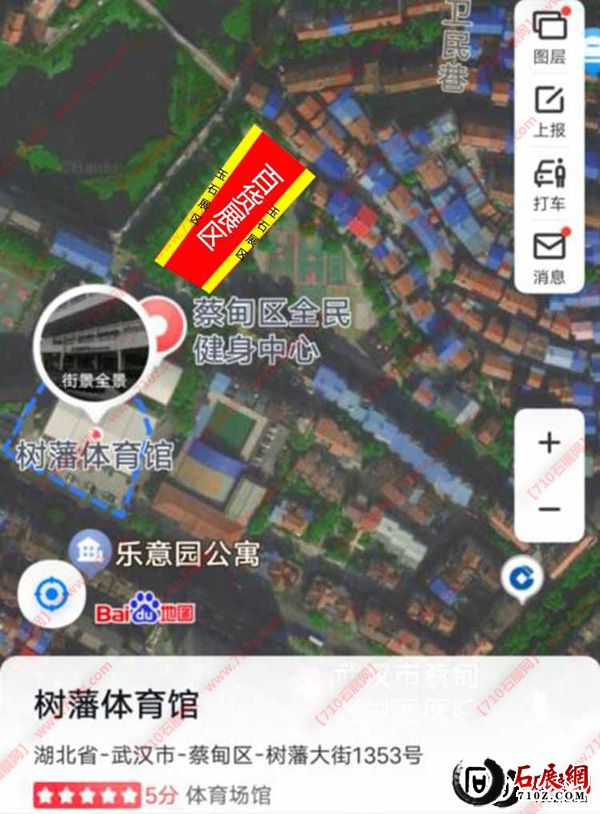The image size is (600, 814).
Task: Open the 打车 ride-hailing option
Action: (549, 182)
